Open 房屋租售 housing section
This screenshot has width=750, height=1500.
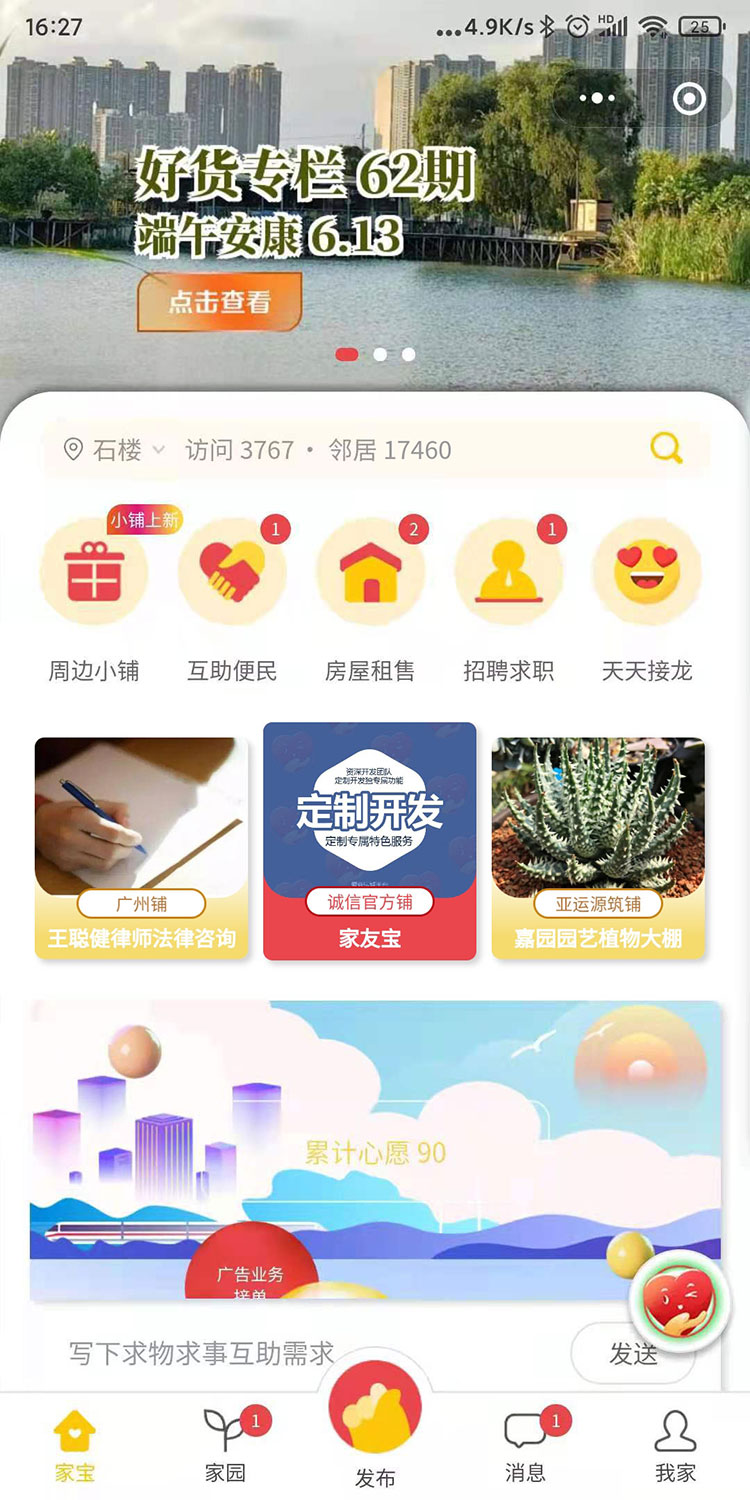click(370, 598)
